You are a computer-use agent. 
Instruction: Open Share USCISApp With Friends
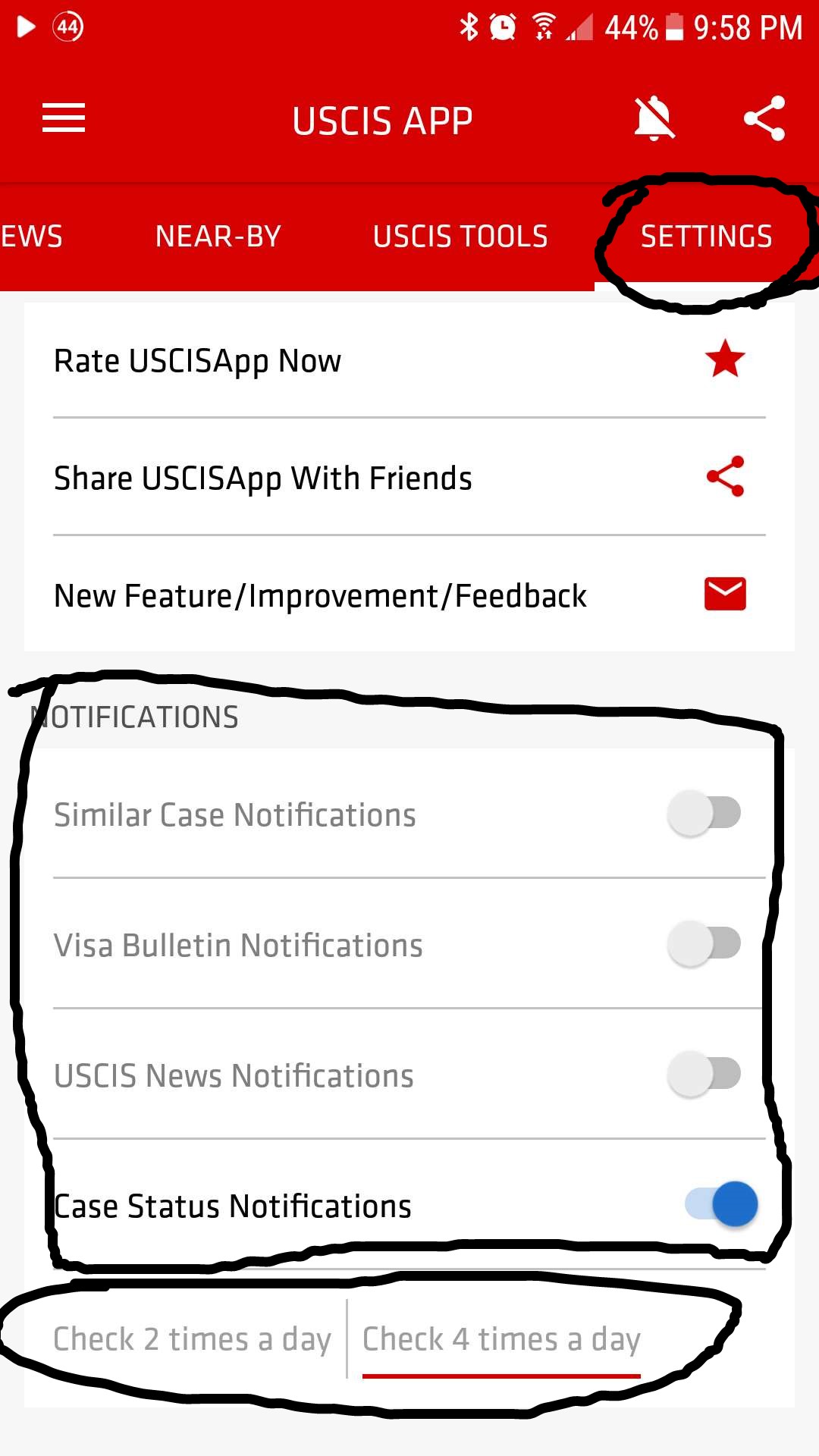click(x=409, y=478)
